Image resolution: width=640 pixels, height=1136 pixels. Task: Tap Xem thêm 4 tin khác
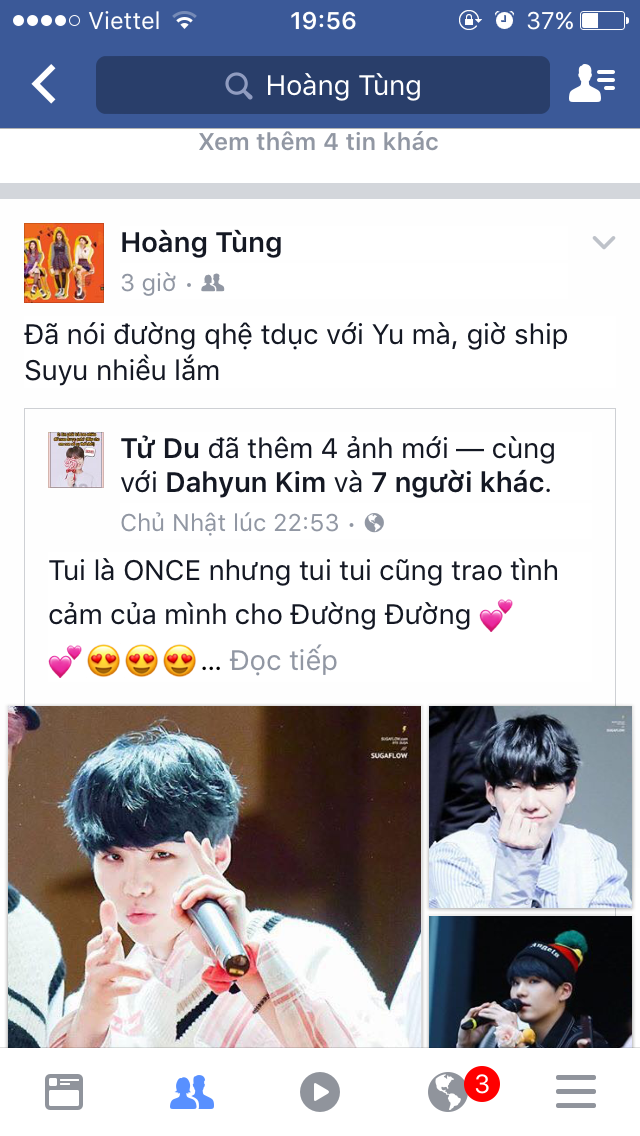click(x=318, y=142)
